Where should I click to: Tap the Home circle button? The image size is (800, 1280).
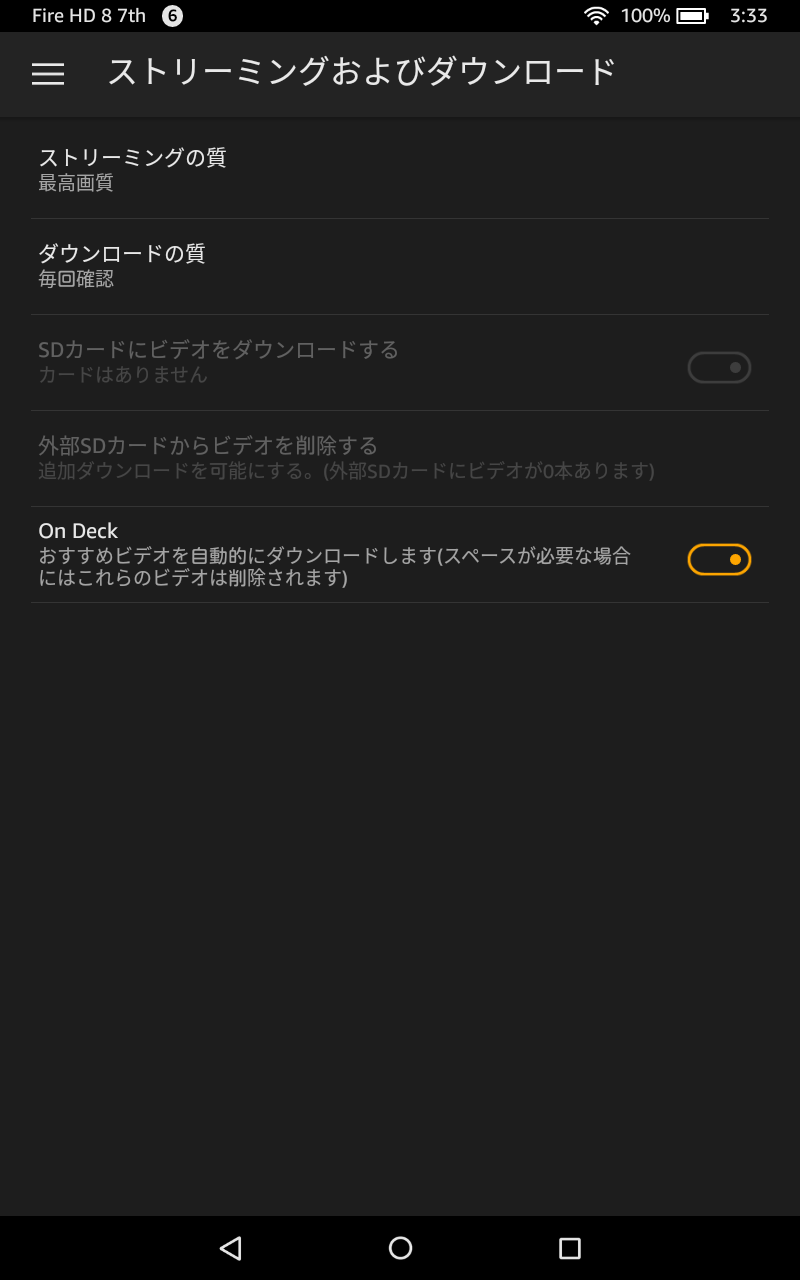point(400,1248)
